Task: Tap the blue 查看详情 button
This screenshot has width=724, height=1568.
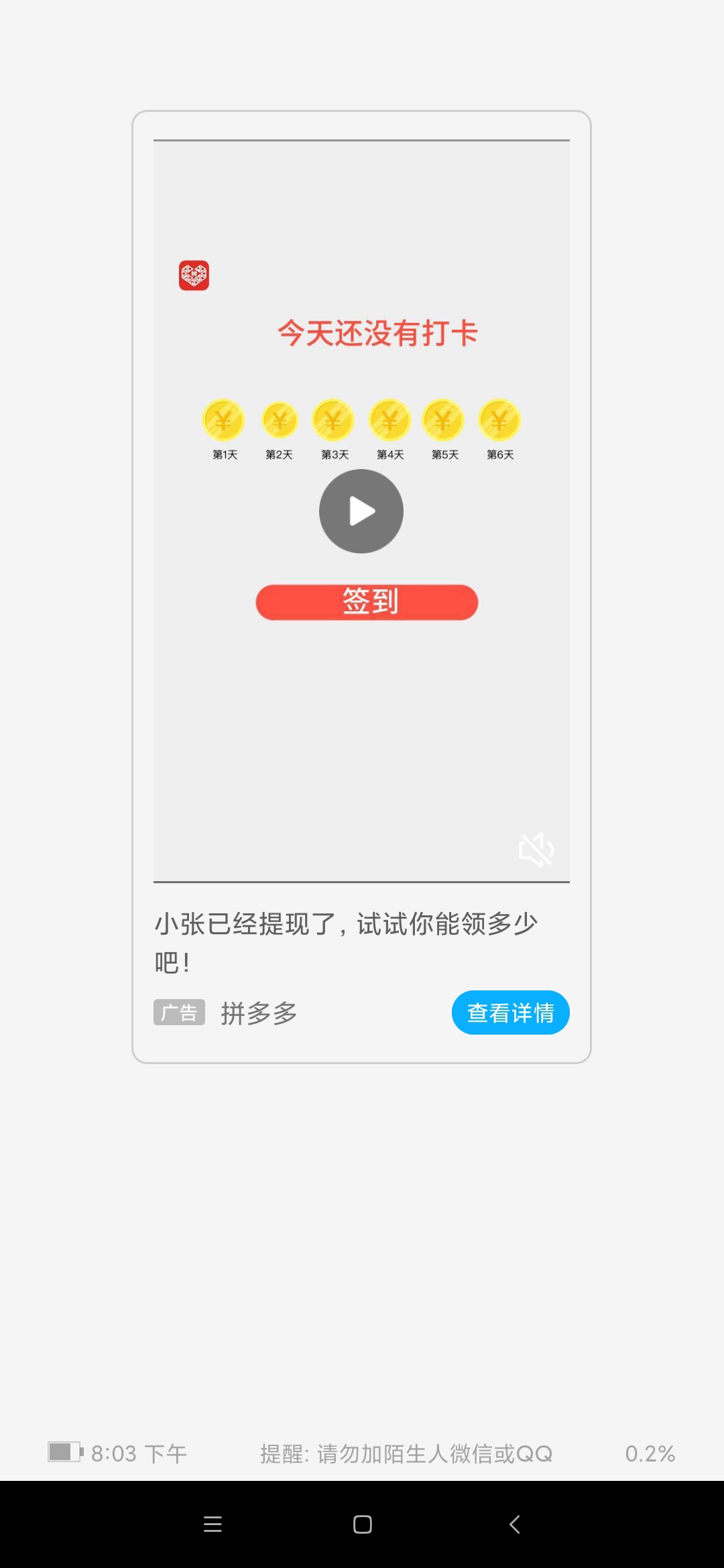Action: (x=510, y=1012)
